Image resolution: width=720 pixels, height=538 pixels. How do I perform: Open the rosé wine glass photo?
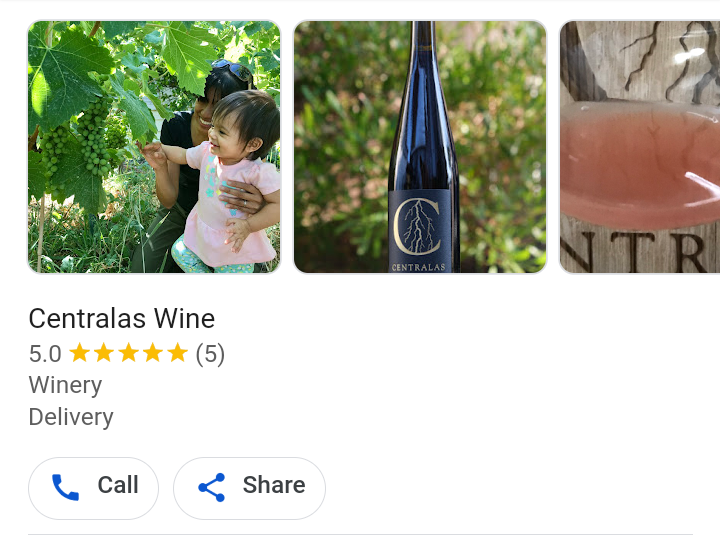pos(640,147)
